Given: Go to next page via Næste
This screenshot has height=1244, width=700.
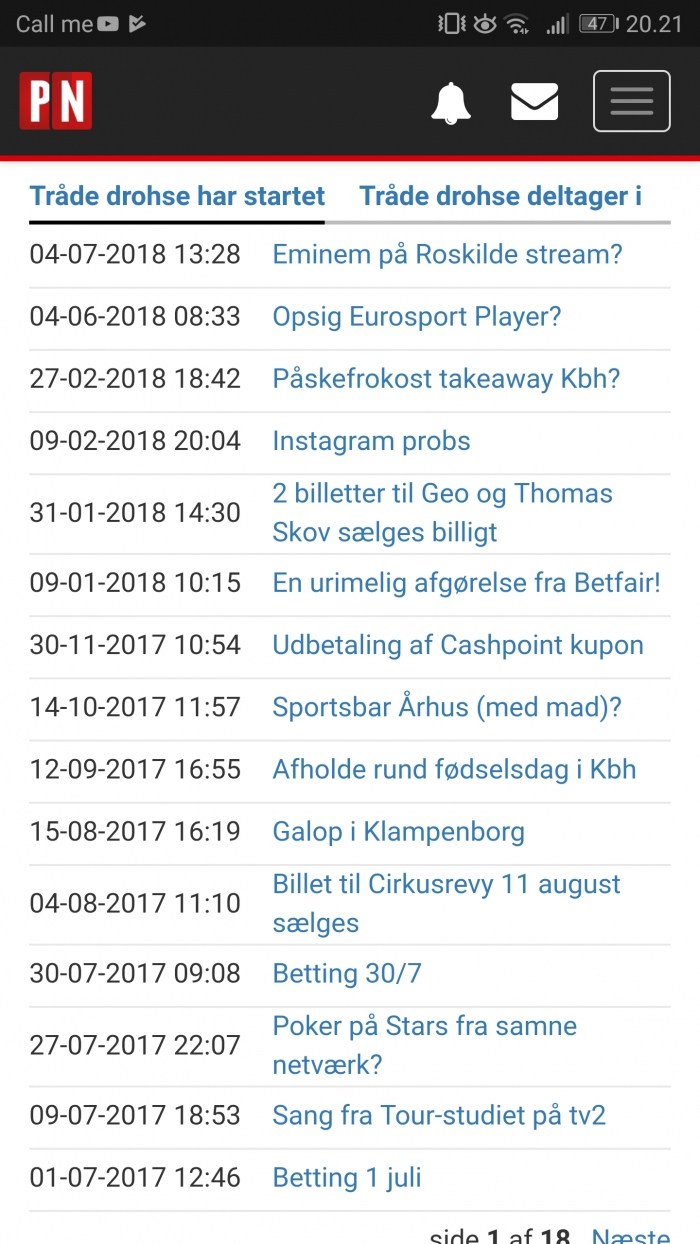Looking at the screenshot, I should 631,1236.
